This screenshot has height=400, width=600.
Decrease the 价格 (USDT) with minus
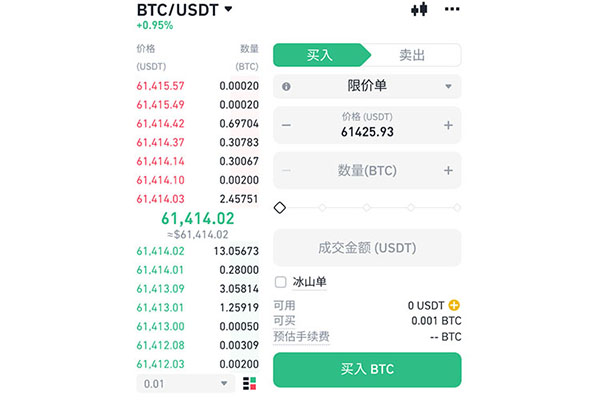click(x=287, y=125)
